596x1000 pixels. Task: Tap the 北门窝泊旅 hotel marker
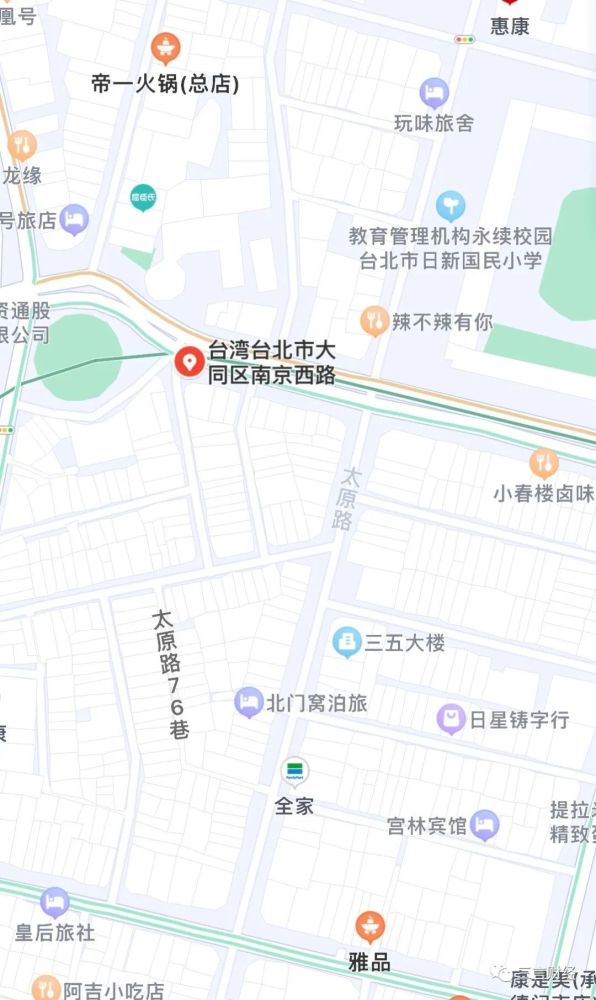pos(249,703)
